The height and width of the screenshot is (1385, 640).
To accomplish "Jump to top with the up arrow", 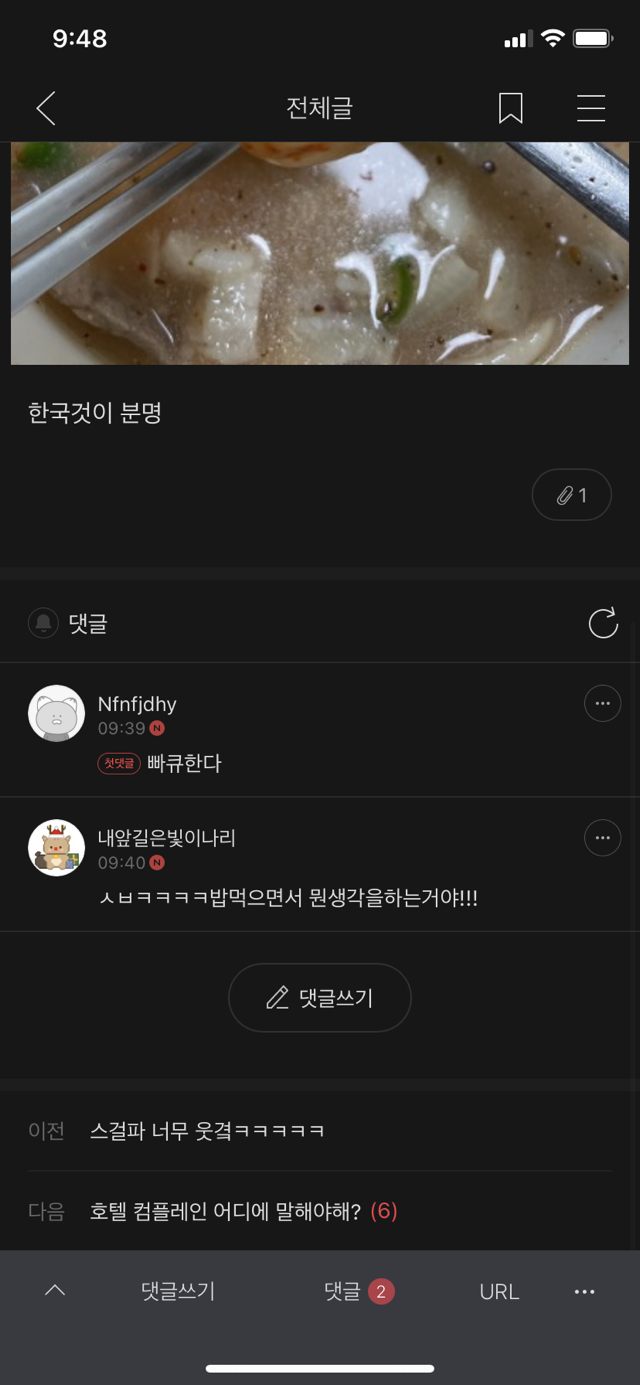I will coord(55,1291).
